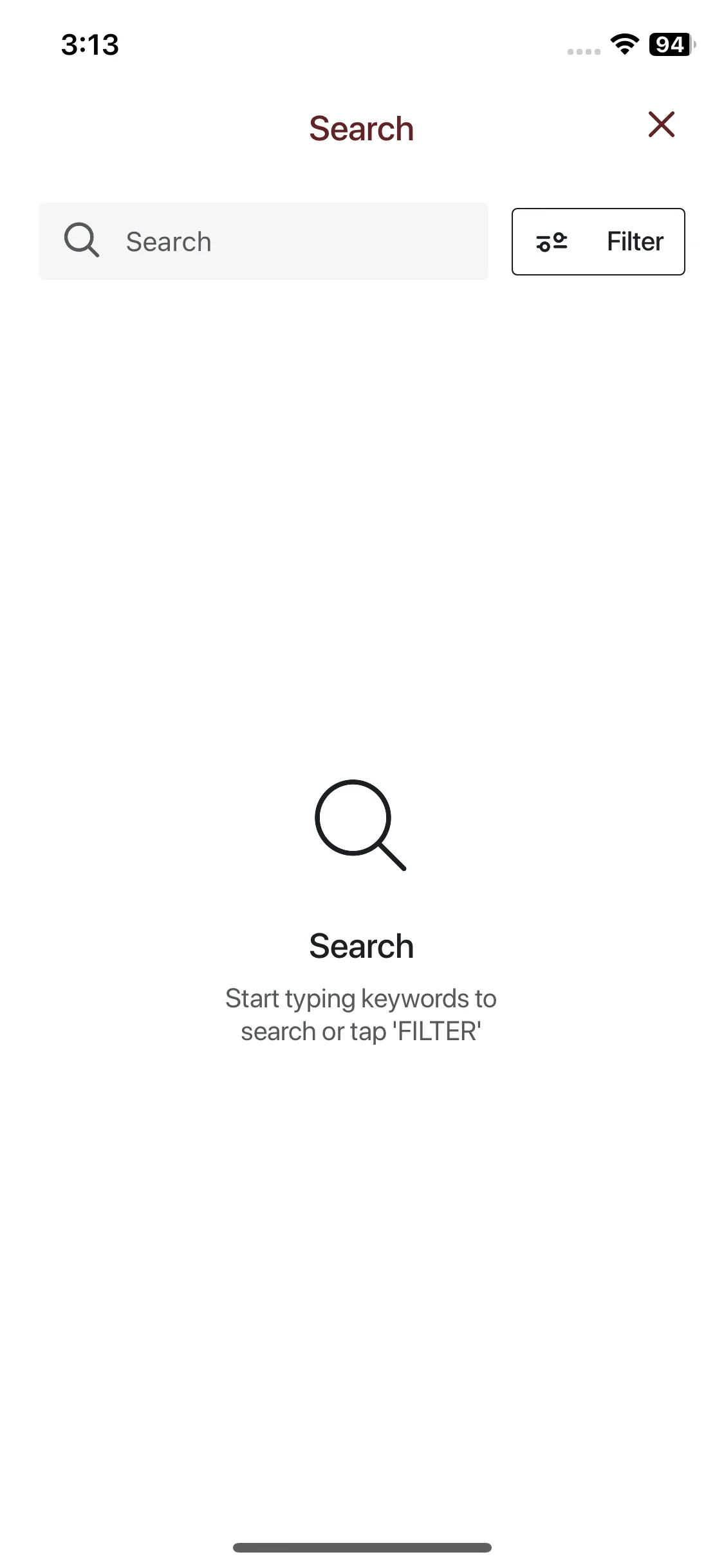Viewport: 724px width, 1568px height.
Task: Click the magnifying glass inside the search bar
Action: [81, 240]
